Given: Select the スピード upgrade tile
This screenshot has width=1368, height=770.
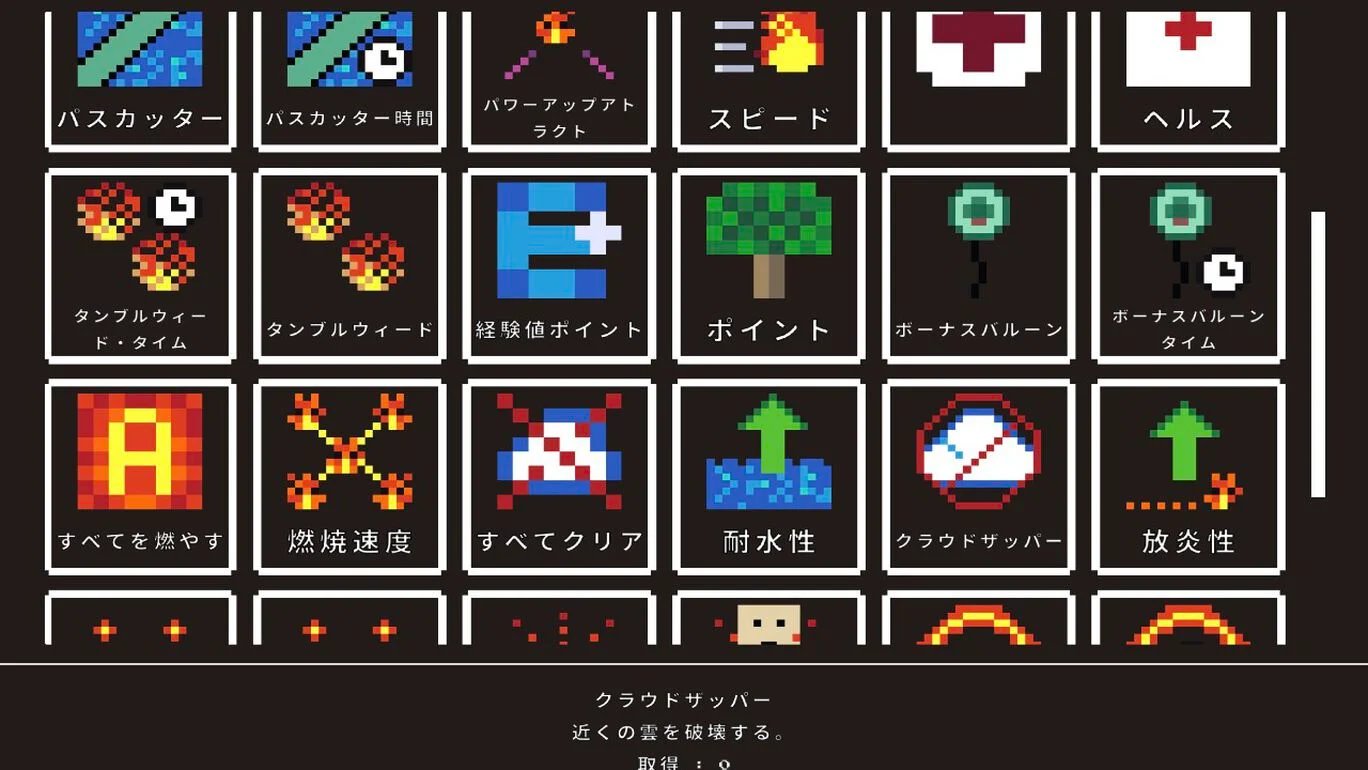Looking at the screenshot, I should point(769,80).
